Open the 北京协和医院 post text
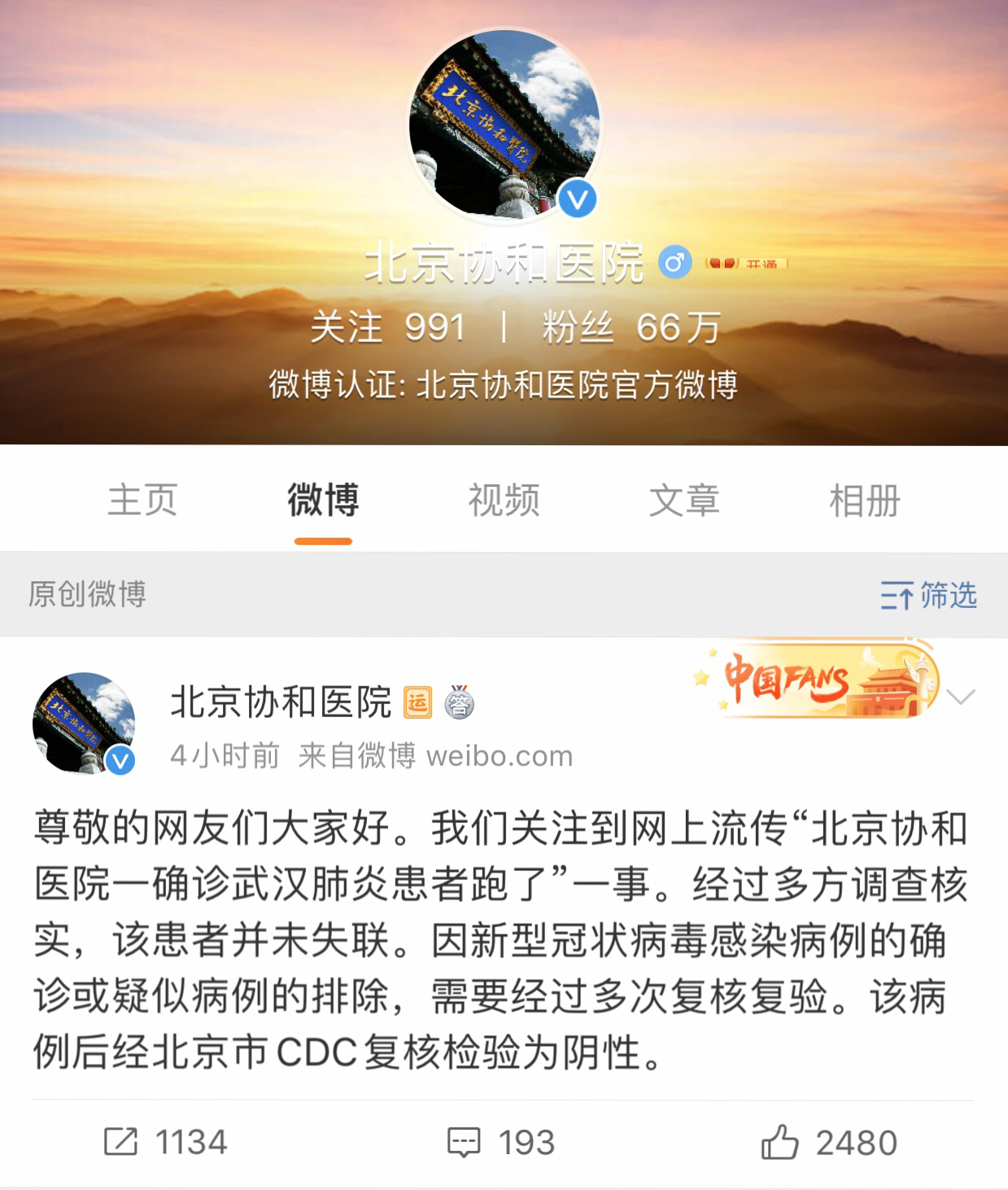 click(x=501, y=940)
